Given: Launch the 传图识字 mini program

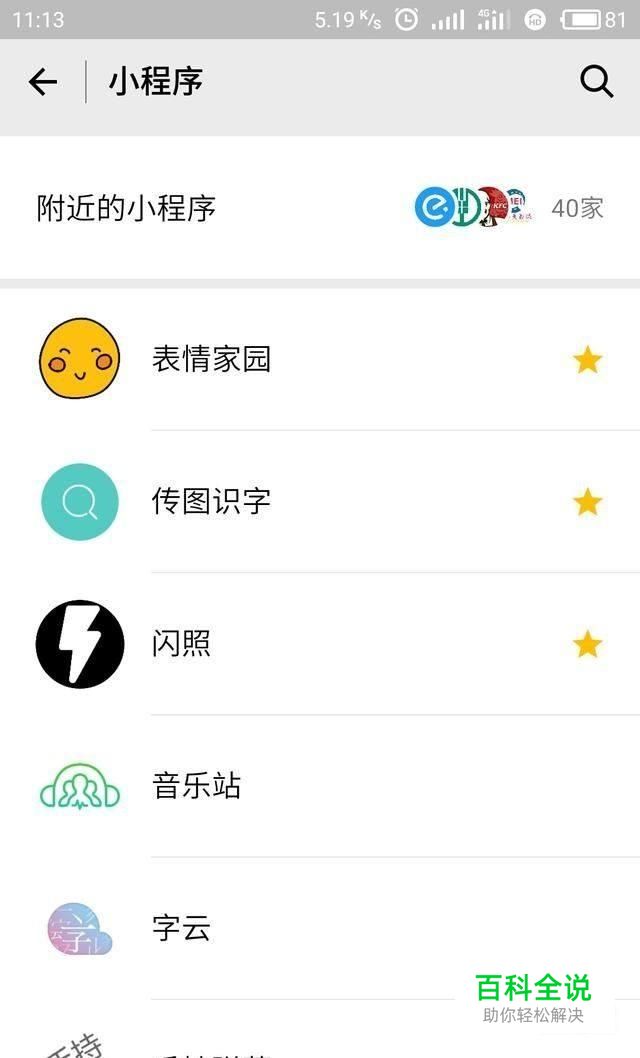Looking at the screenshot, I should point(212,501).
